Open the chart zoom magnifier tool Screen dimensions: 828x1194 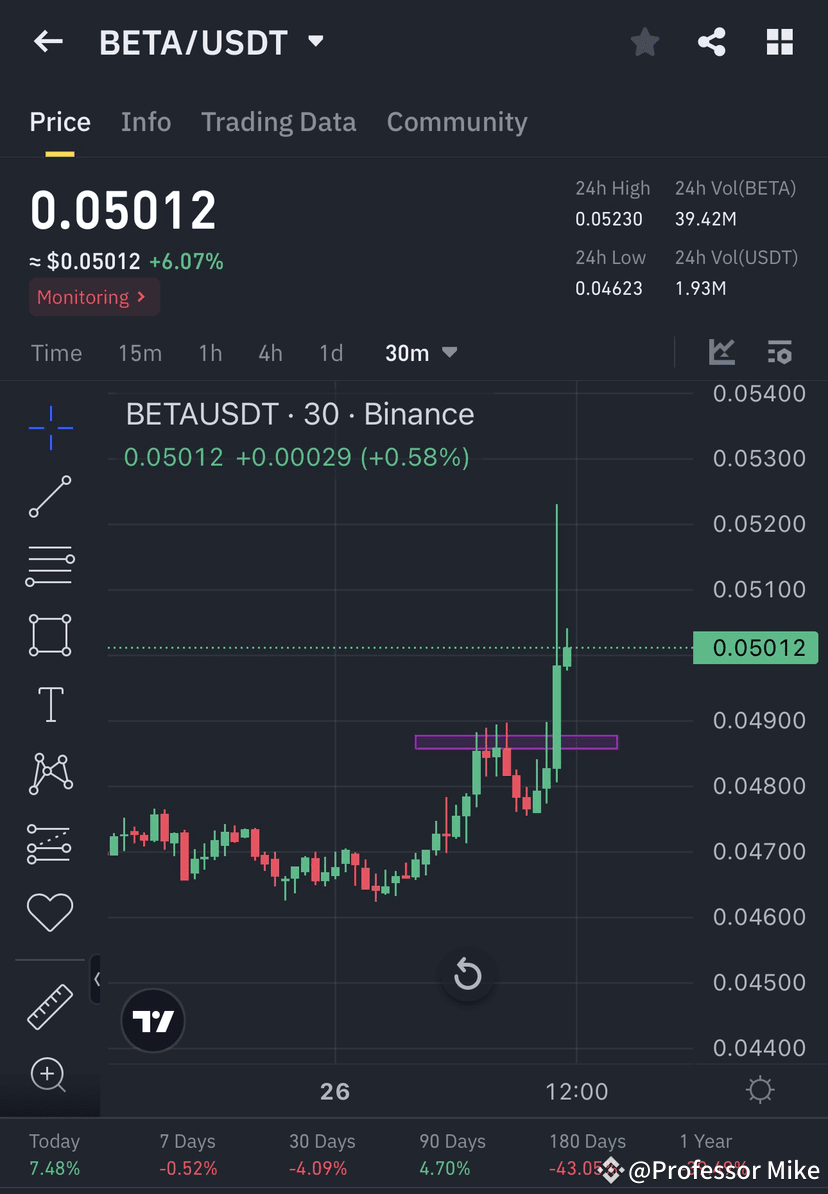click(x=49, y=1074)
